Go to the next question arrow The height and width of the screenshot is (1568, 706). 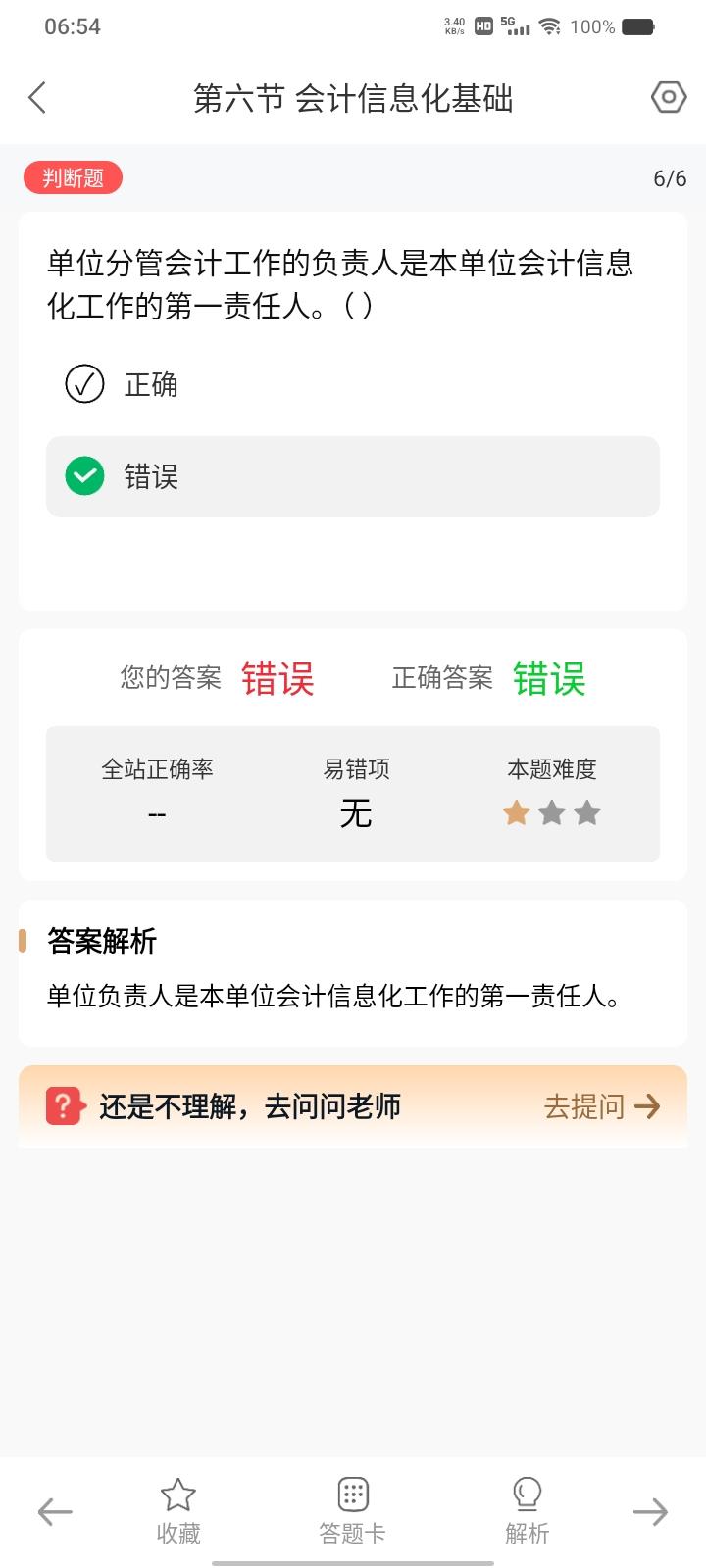tap(650, 1511)
